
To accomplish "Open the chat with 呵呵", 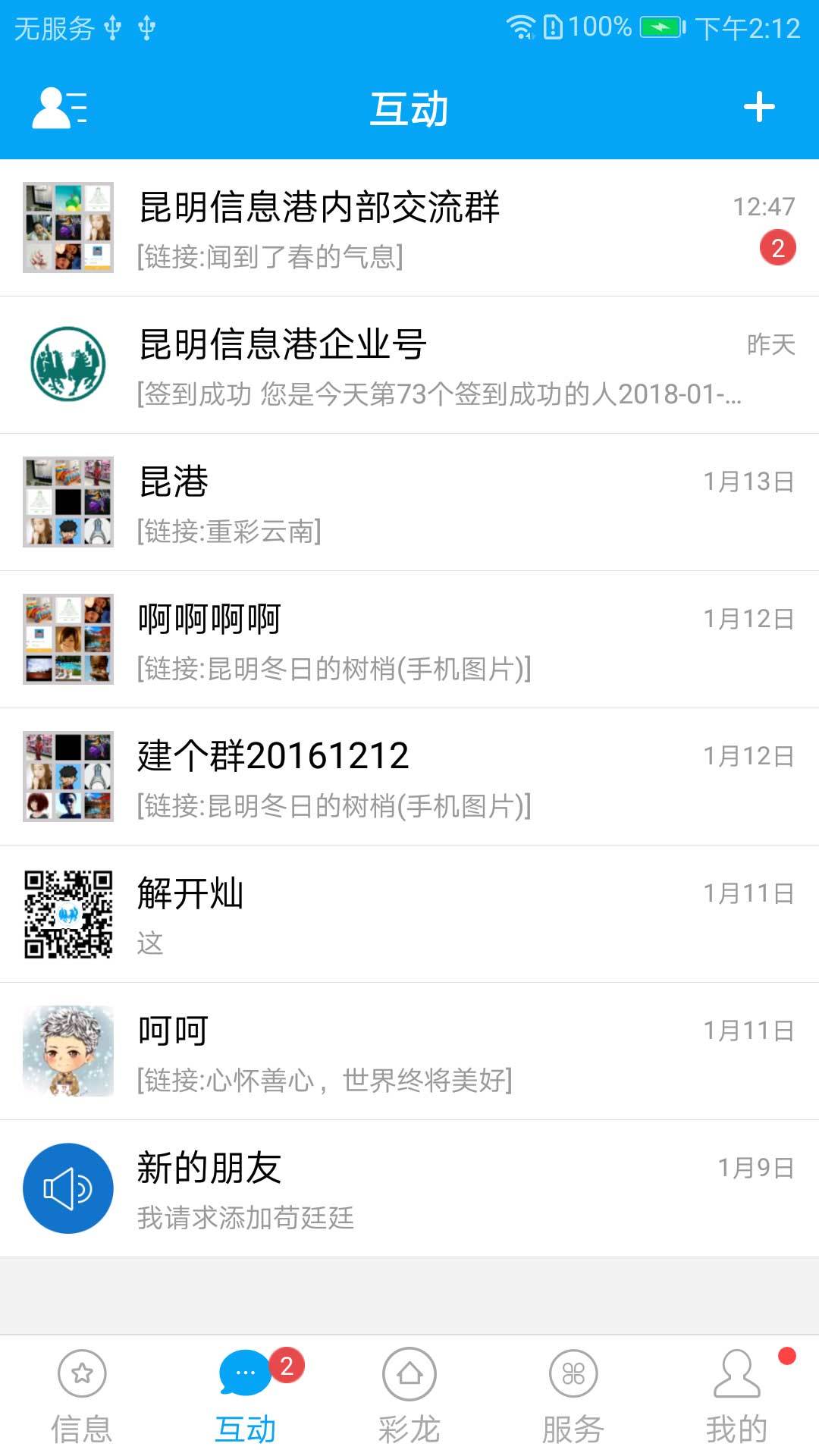I will click(409, 1051).
